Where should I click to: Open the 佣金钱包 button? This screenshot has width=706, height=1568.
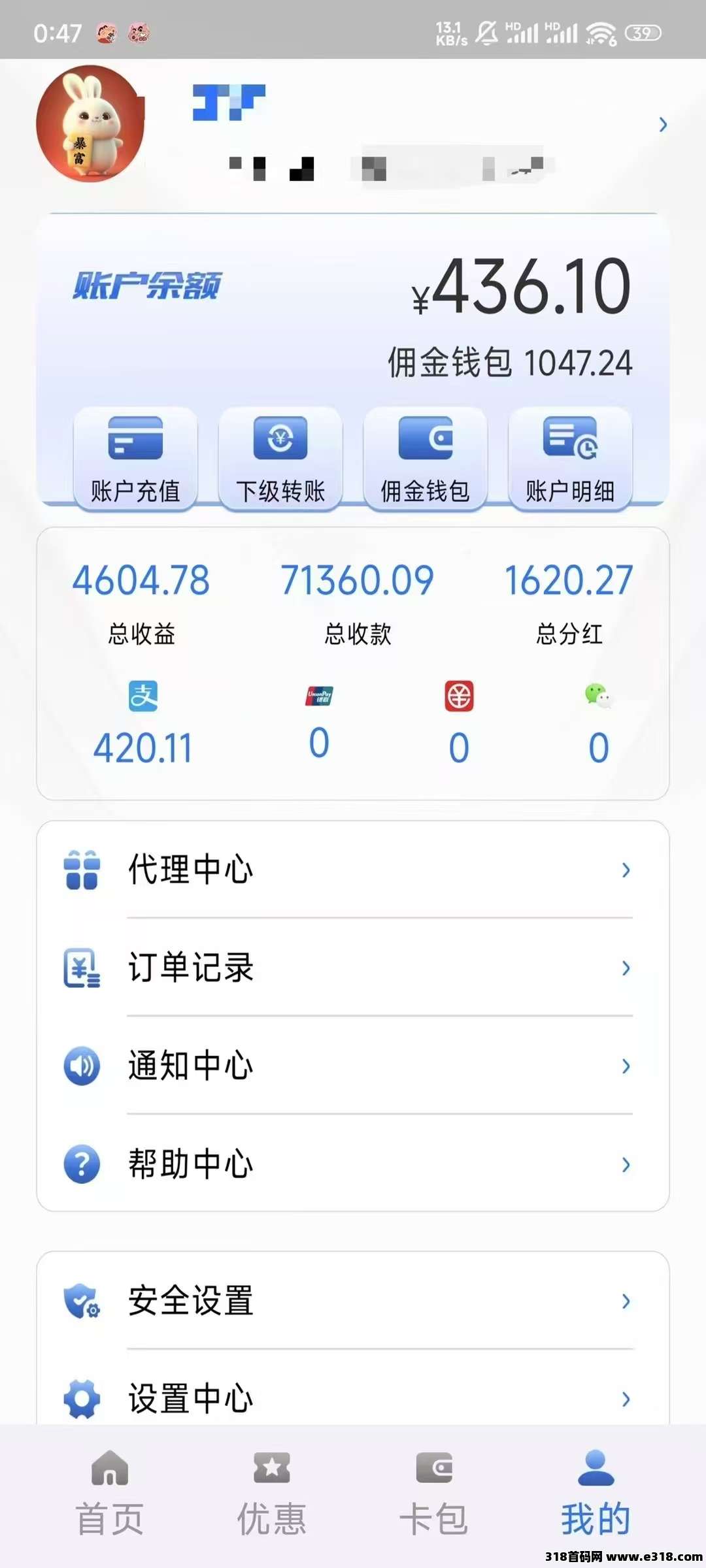coord(426,459)
